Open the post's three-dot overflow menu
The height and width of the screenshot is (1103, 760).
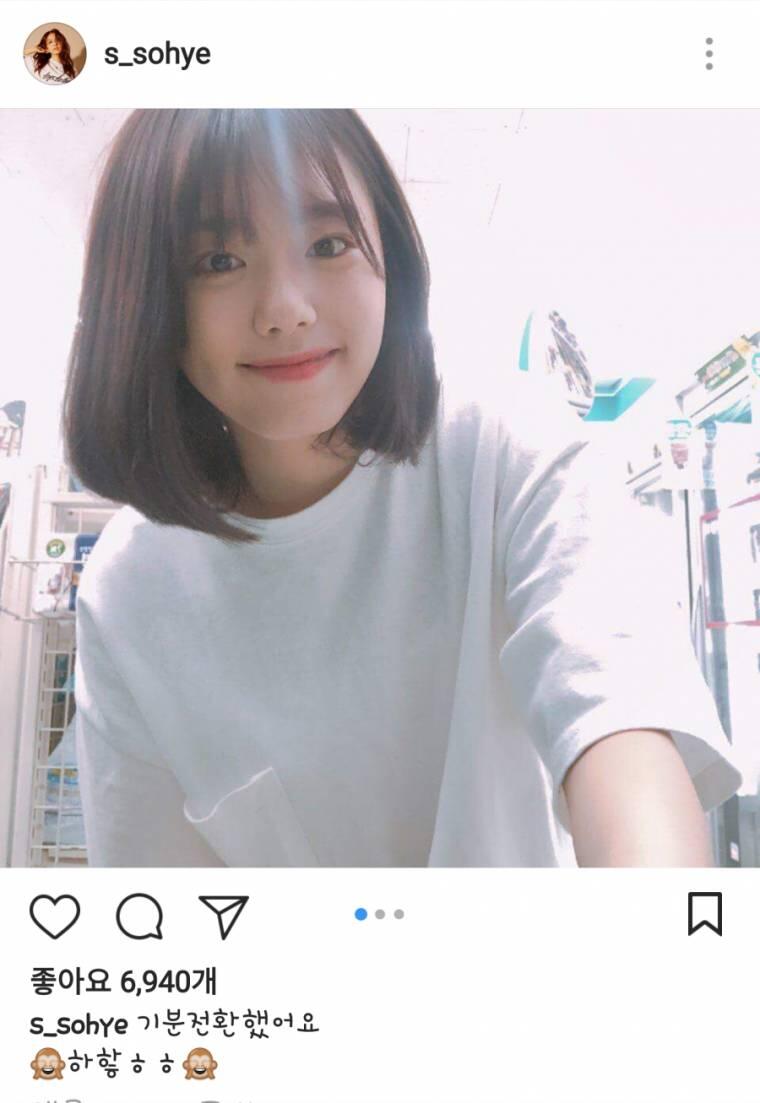pos(708,54)
